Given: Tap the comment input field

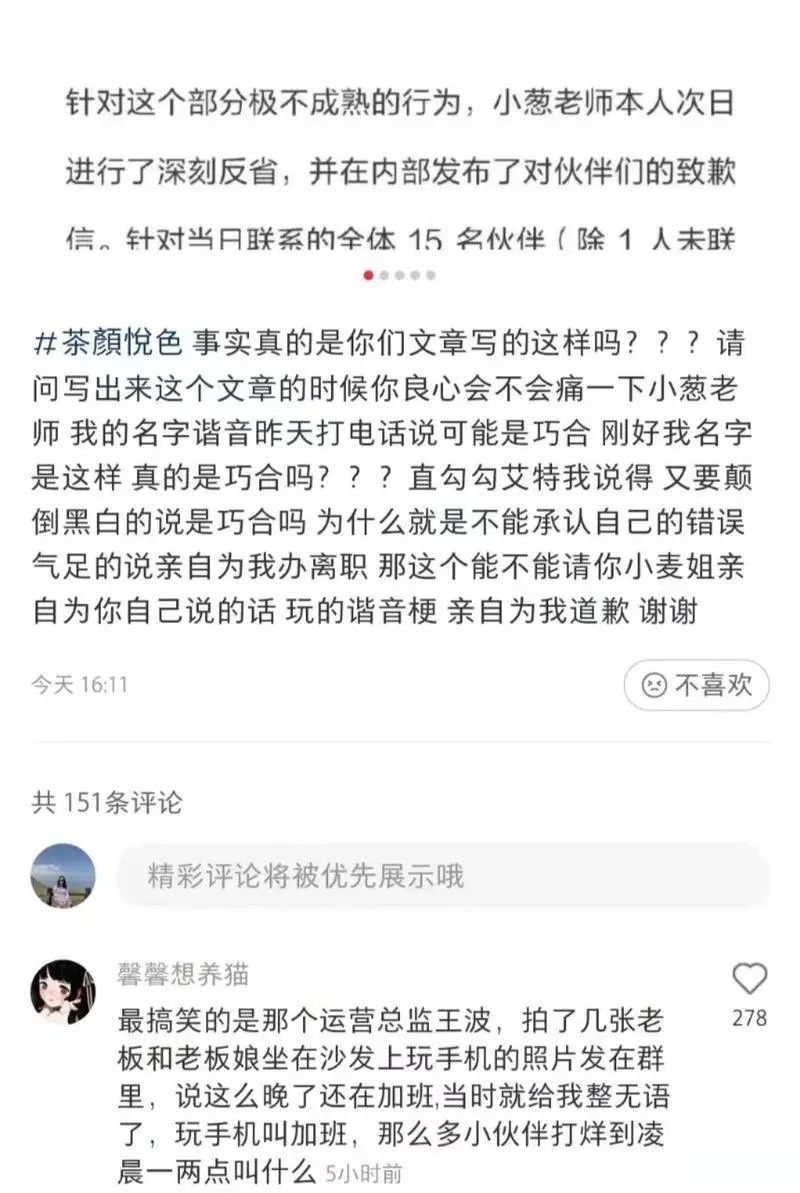Looking at the screenshot, I should point(440,877).
